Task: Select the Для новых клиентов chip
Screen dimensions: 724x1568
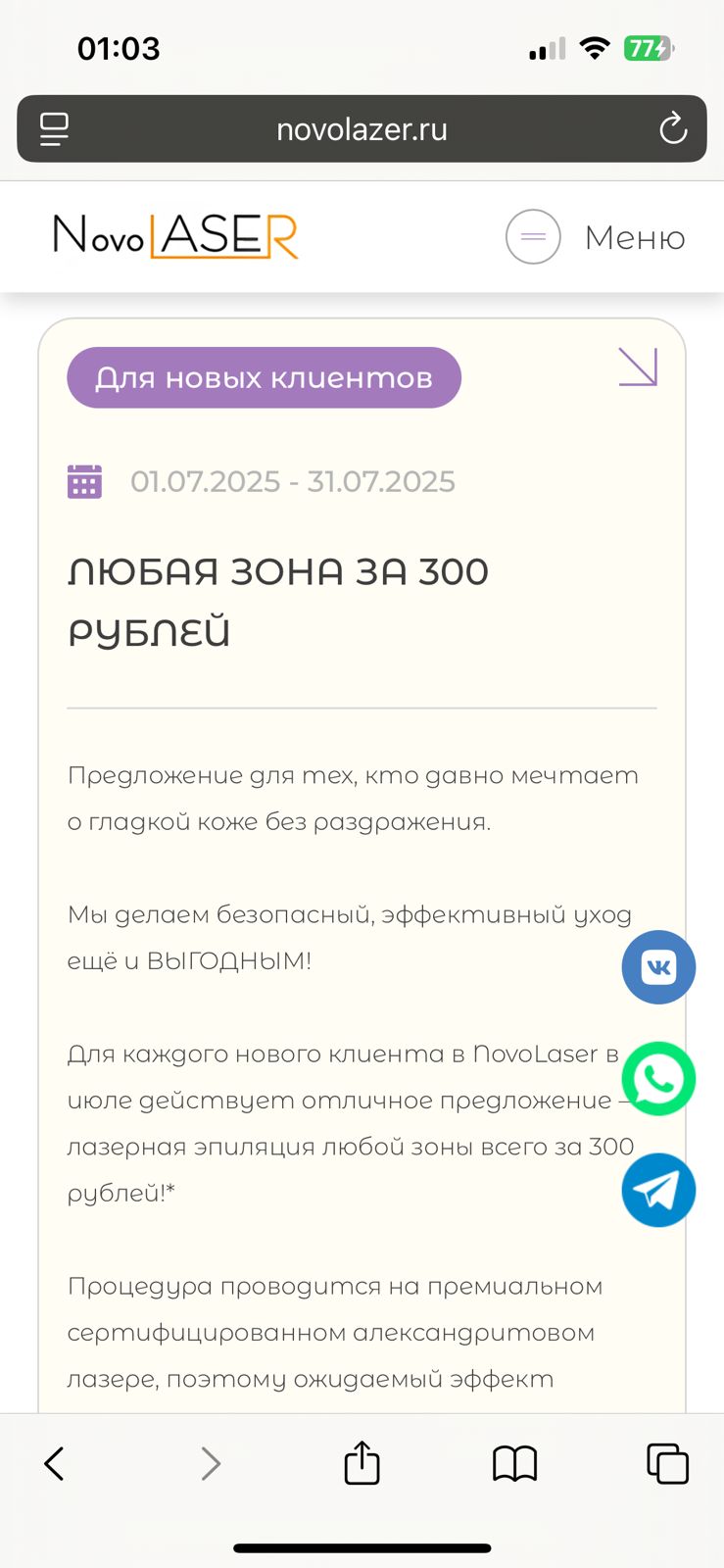Action: click(x=264, y=377)
